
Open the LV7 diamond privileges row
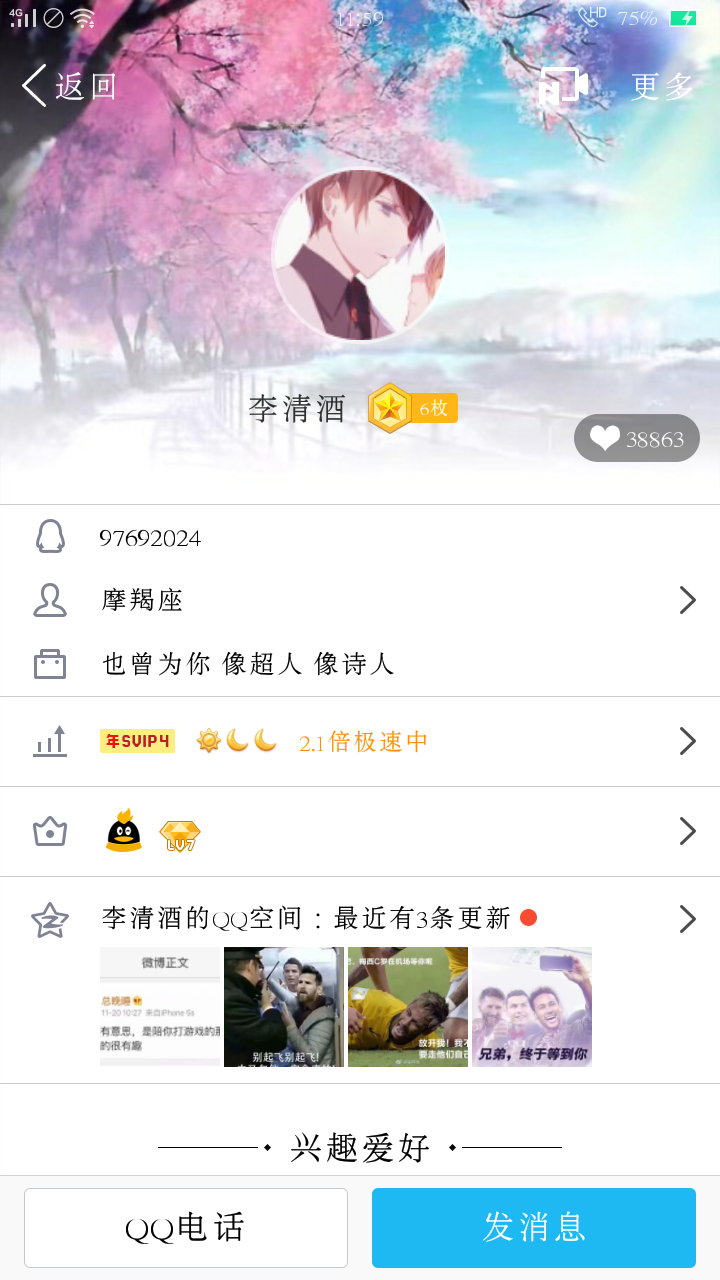pos(360,832)
